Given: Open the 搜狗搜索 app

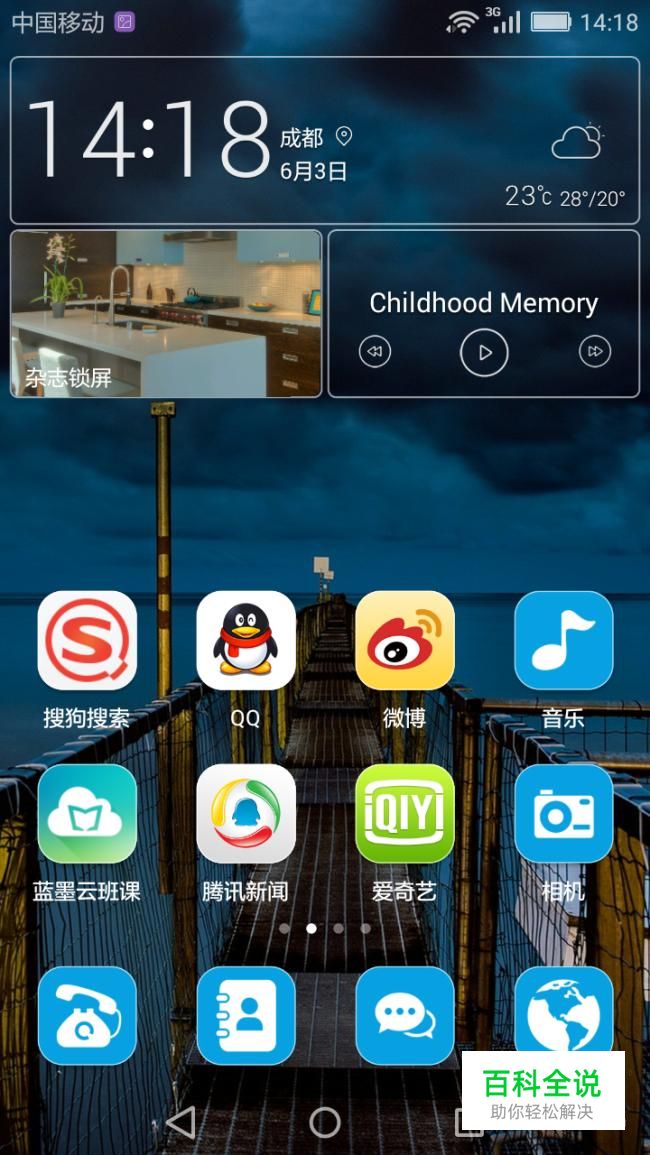Looking at the screenshot, I should click(87, 640).
